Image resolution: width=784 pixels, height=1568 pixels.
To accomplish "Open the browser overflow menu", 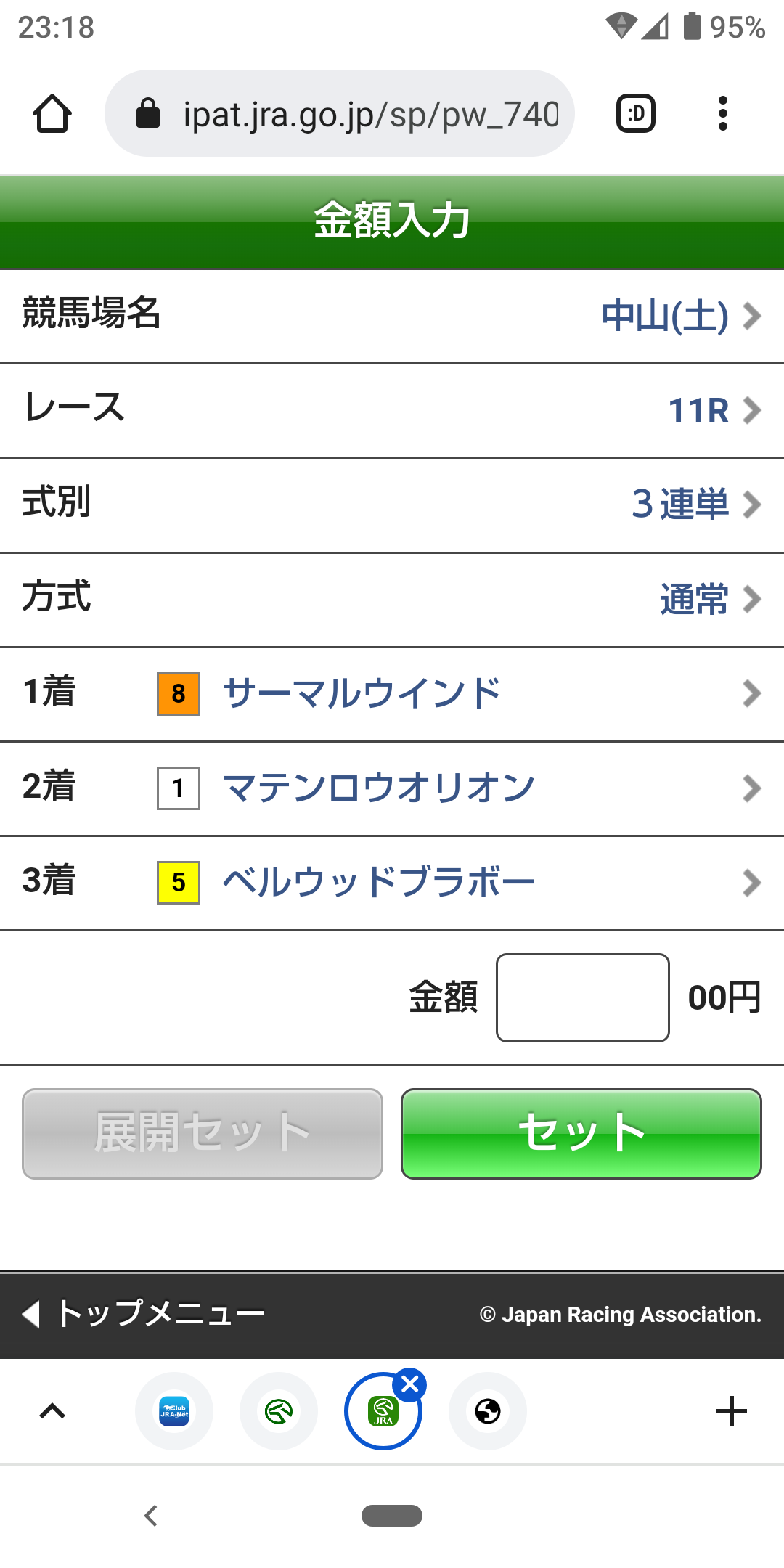I will tap(722, 114).
